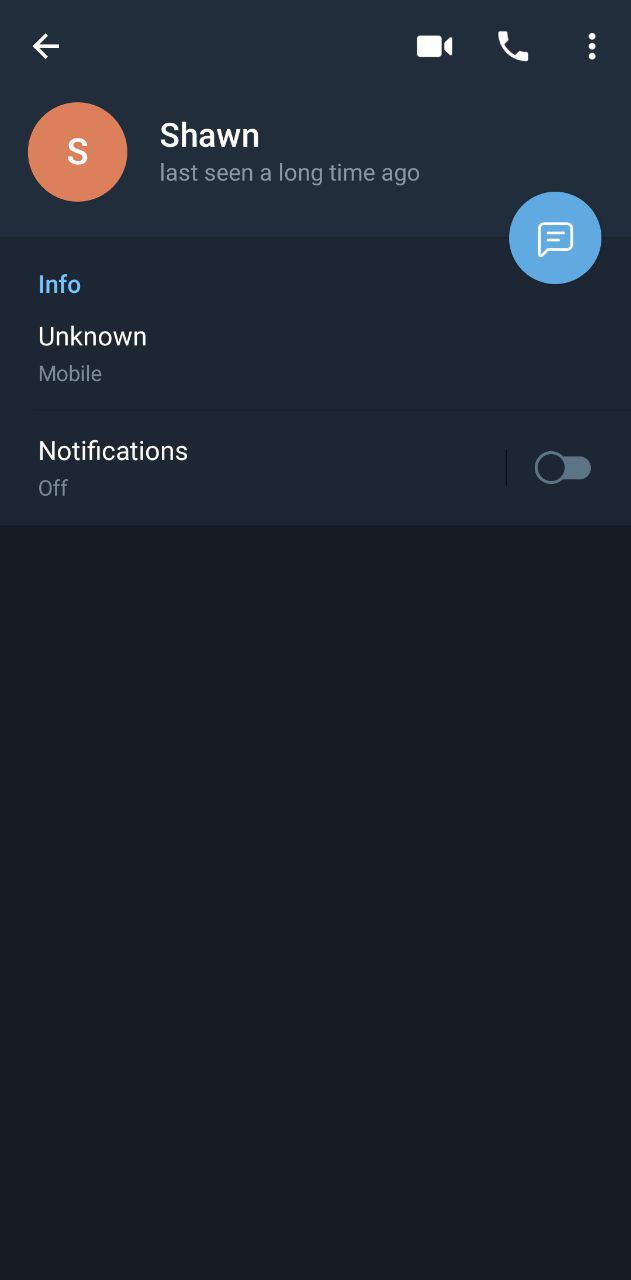Image resolution: width=631 pixels, height=1280 pixels.
Task: Open the three-dot overflow menu
Action: (592, 46)
